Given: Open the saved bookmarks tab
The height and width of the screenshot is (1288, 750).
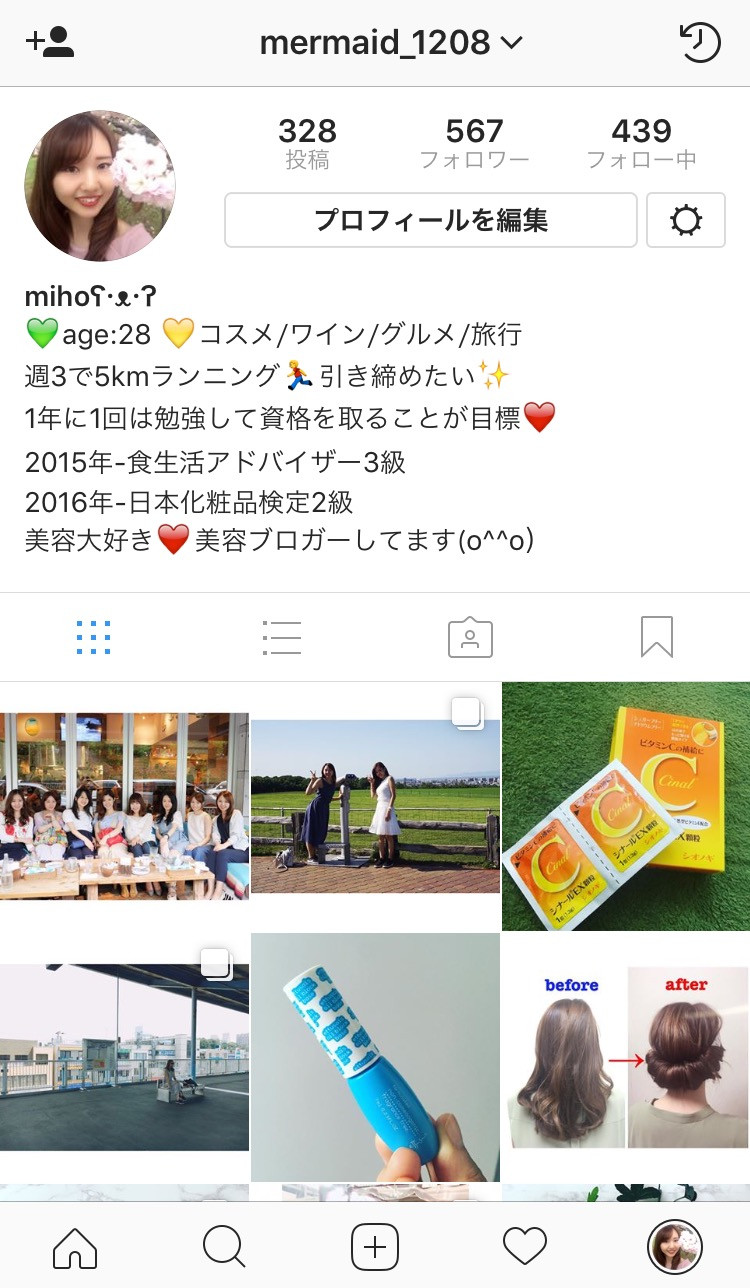Looking at the screenshot, I should [x=657, y=637].
